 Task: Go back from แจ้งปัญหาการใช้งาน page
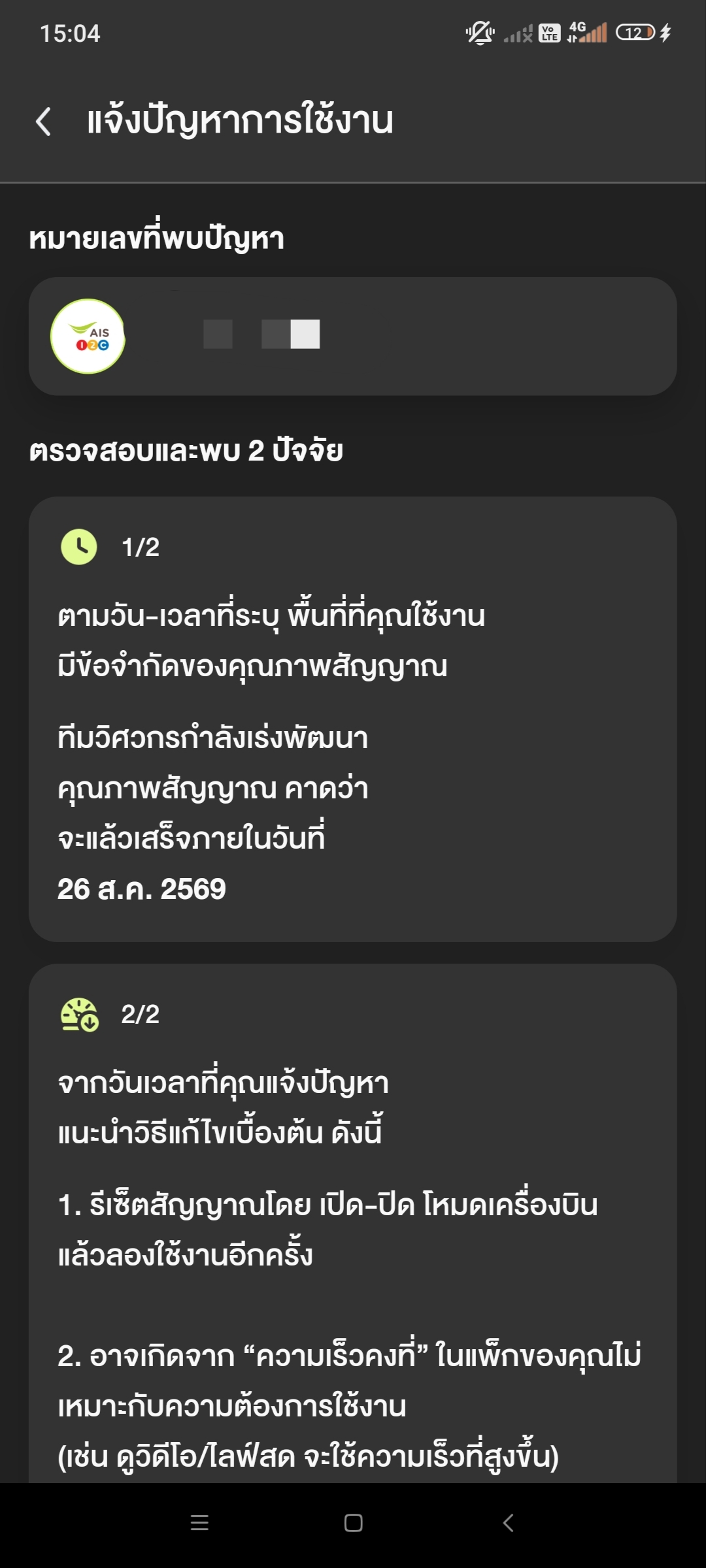[x=44, y=122]
